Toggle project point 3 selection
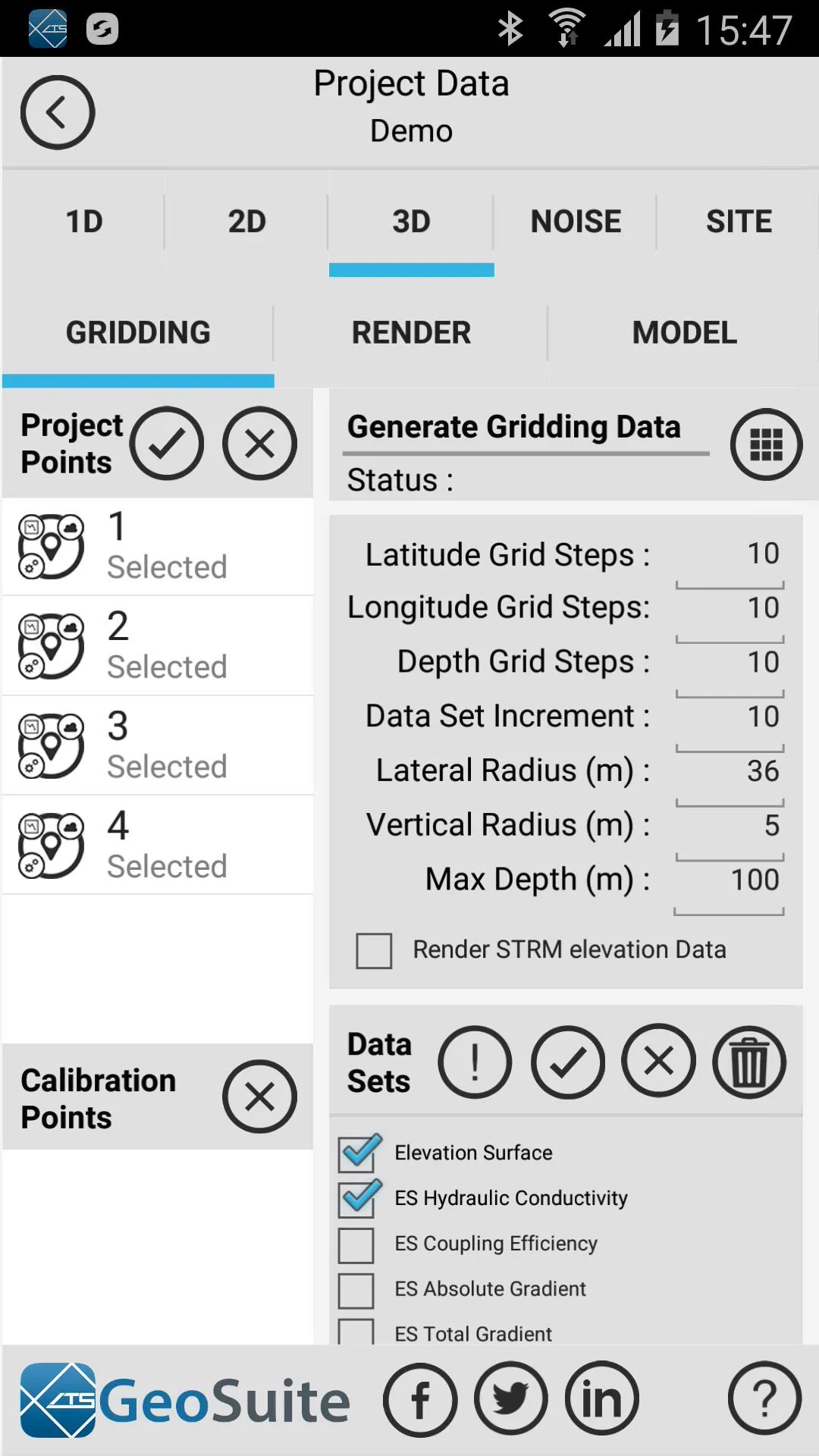This screenshot has height=1456, width=819. pyautogui.click(x=158, y=745)
